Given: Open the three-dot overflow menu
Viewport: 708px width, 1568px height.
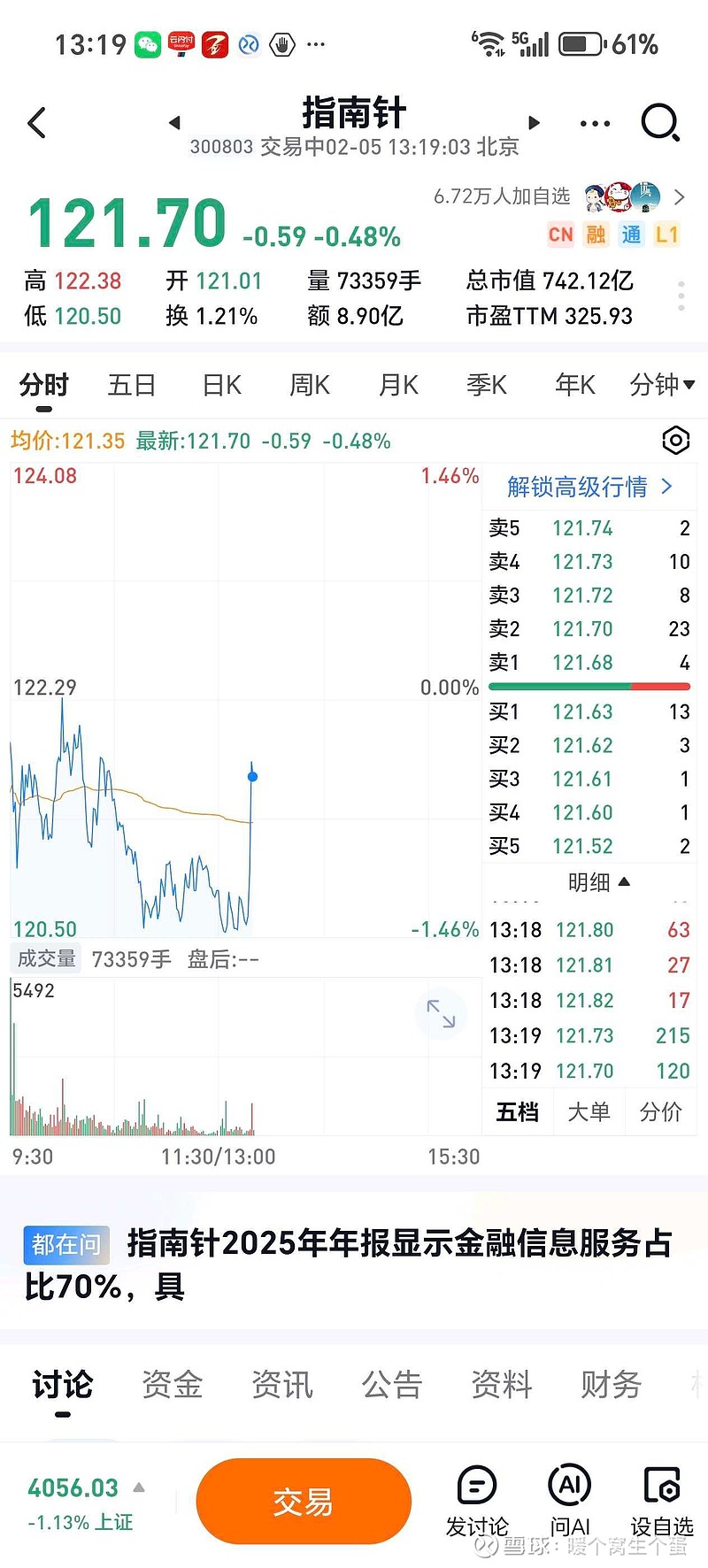Looking at the screenshot, I should [x=595, y=124].
